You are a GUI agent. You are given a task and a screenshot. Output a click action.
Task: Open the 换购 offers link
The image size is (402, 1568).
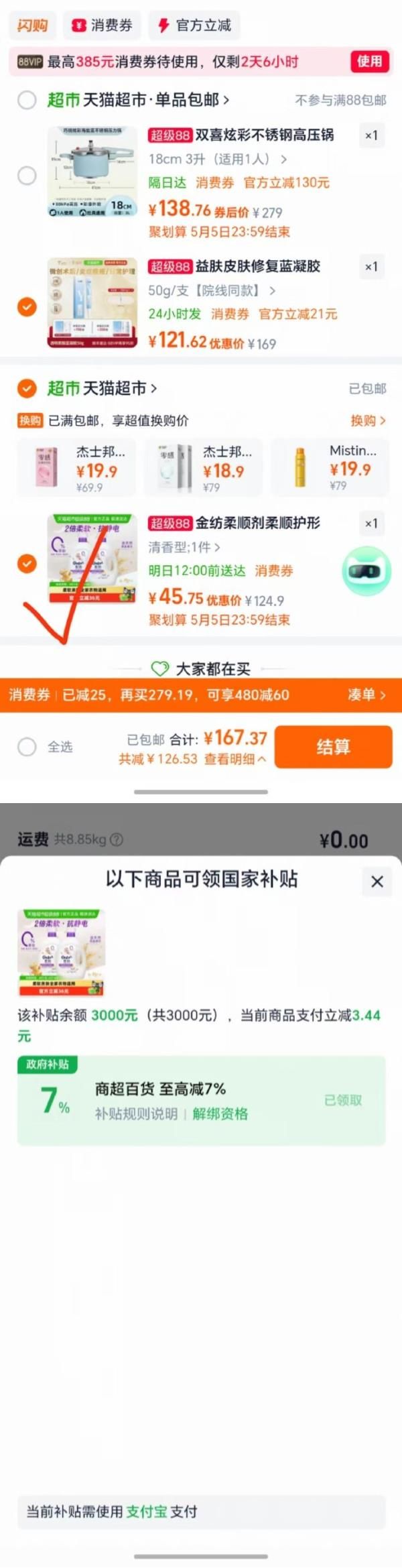click(368, 420)
